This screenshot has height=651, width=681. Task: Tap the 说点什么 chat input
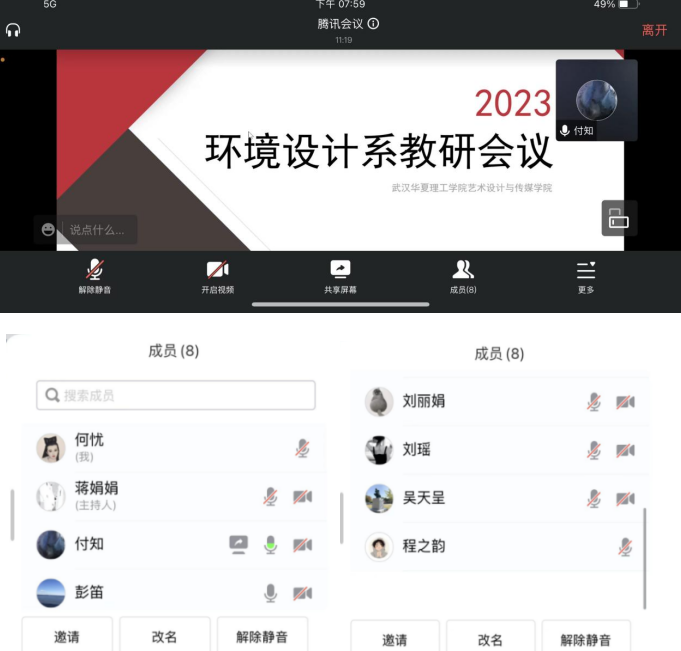tap(97, 230)
